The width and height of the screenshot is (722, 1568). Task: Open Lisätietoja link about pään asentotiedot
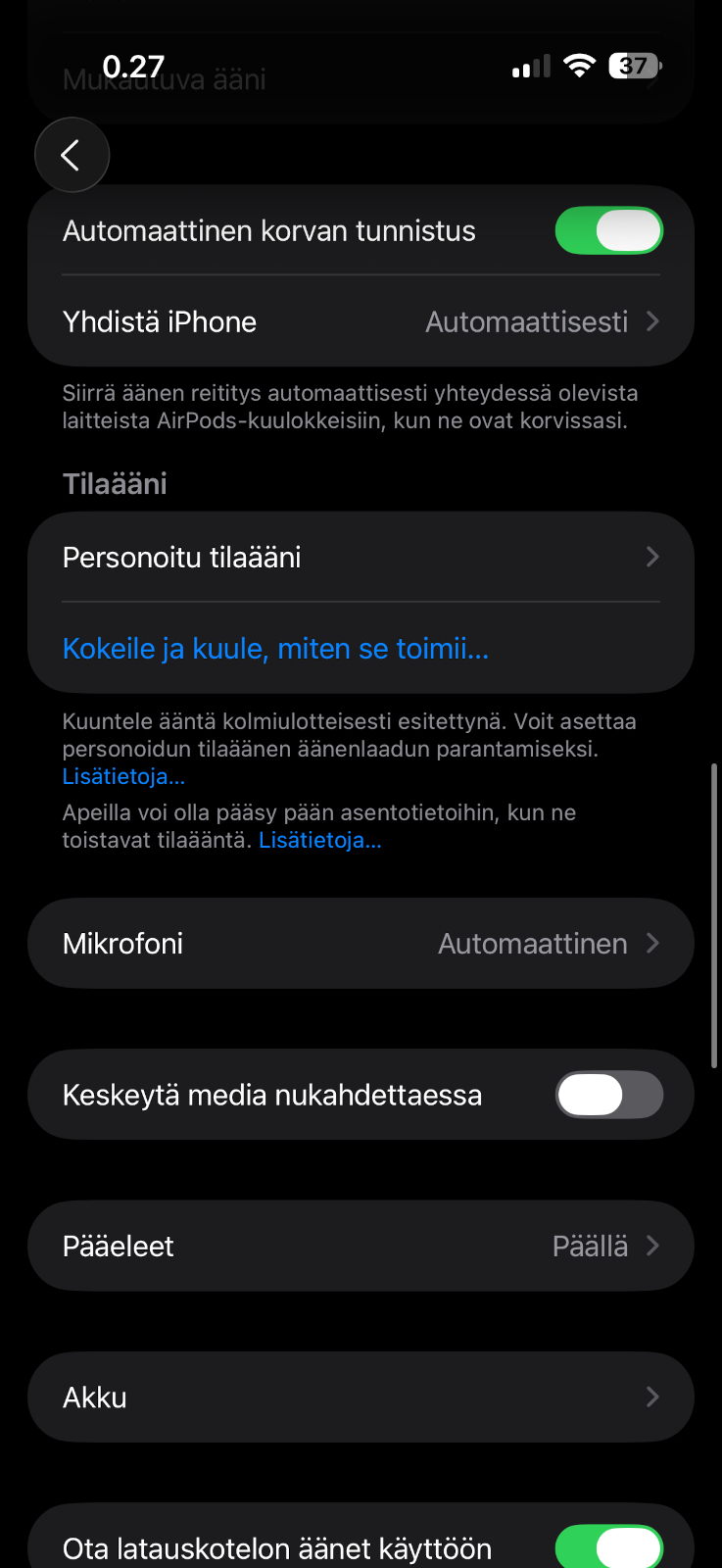(x=319, y=841)
